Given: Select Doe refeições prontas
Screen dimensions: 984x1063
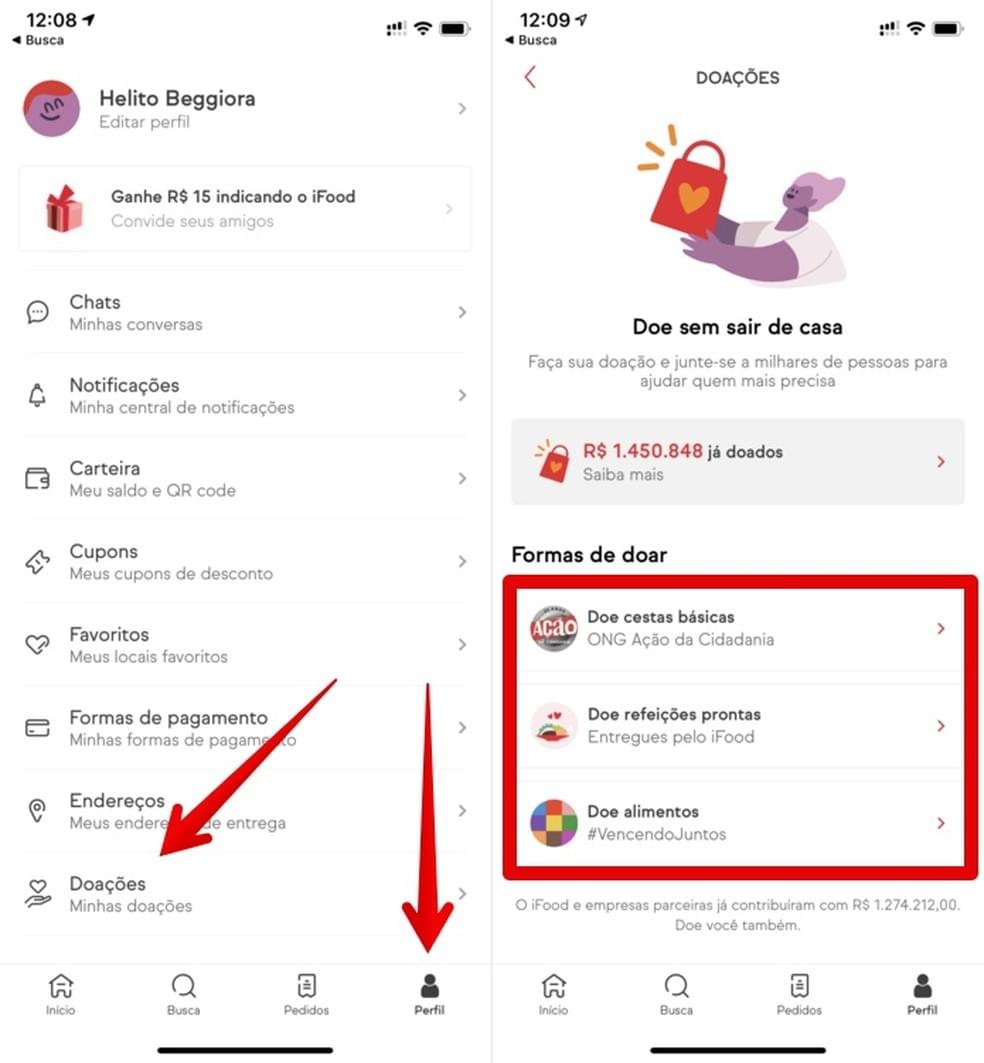Looking at the screenshot, I should (738, 725).
